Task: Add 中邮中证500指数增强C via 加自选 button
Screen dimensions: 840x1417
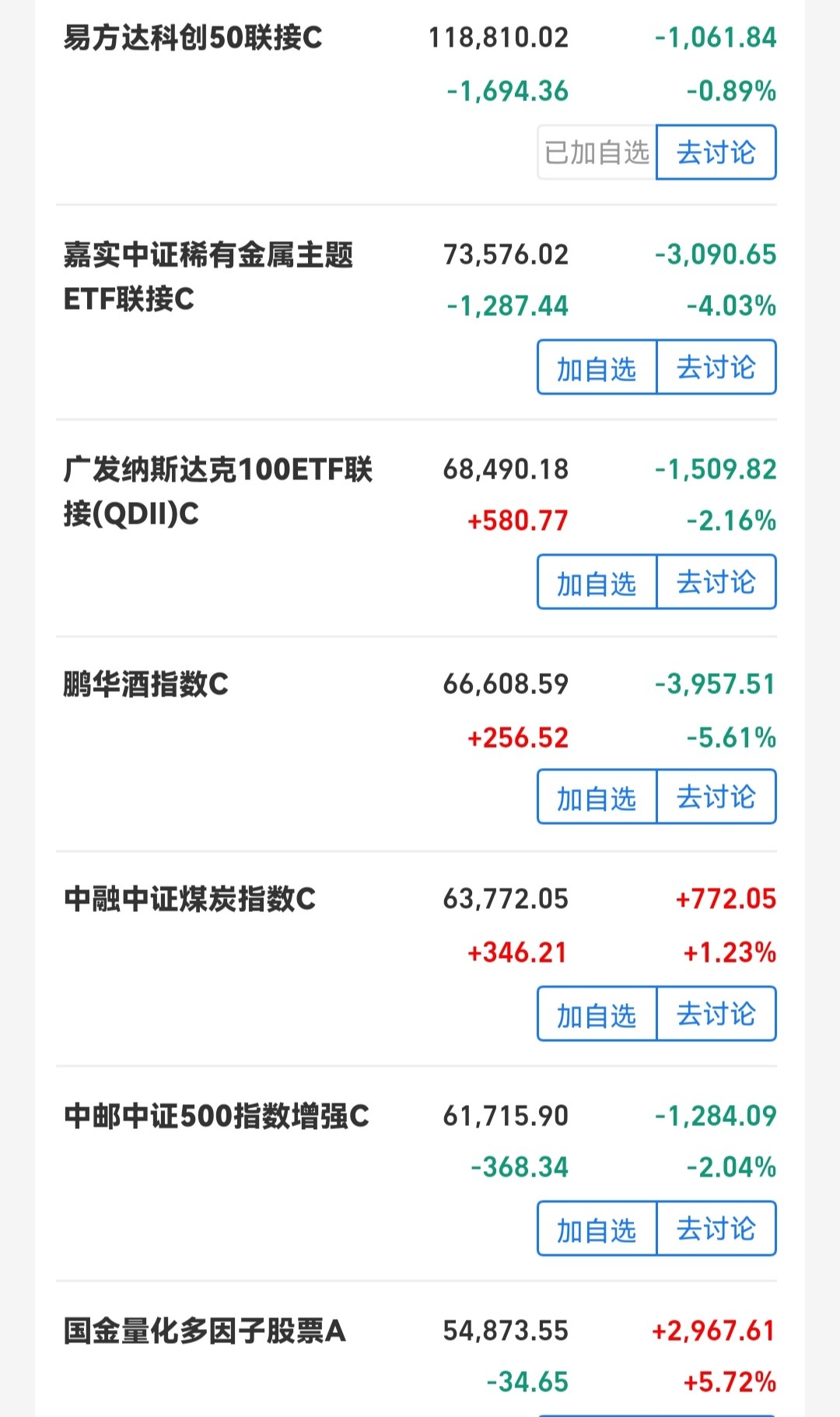Action: 595,1229
